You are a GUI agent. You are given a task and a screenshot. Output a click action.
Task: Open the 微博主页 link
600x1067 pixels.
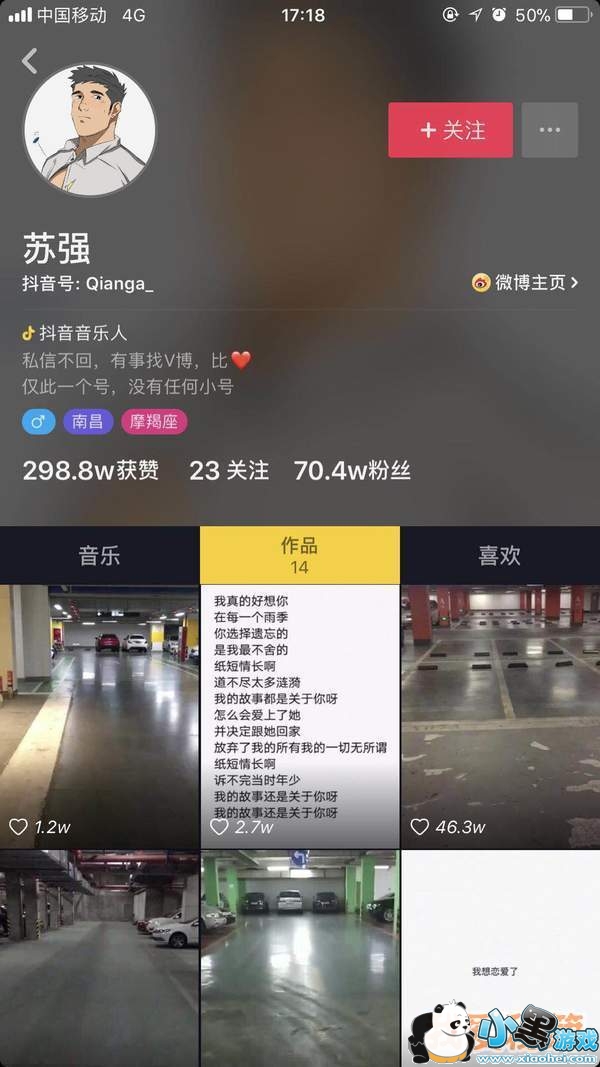[x=525, y=282]
